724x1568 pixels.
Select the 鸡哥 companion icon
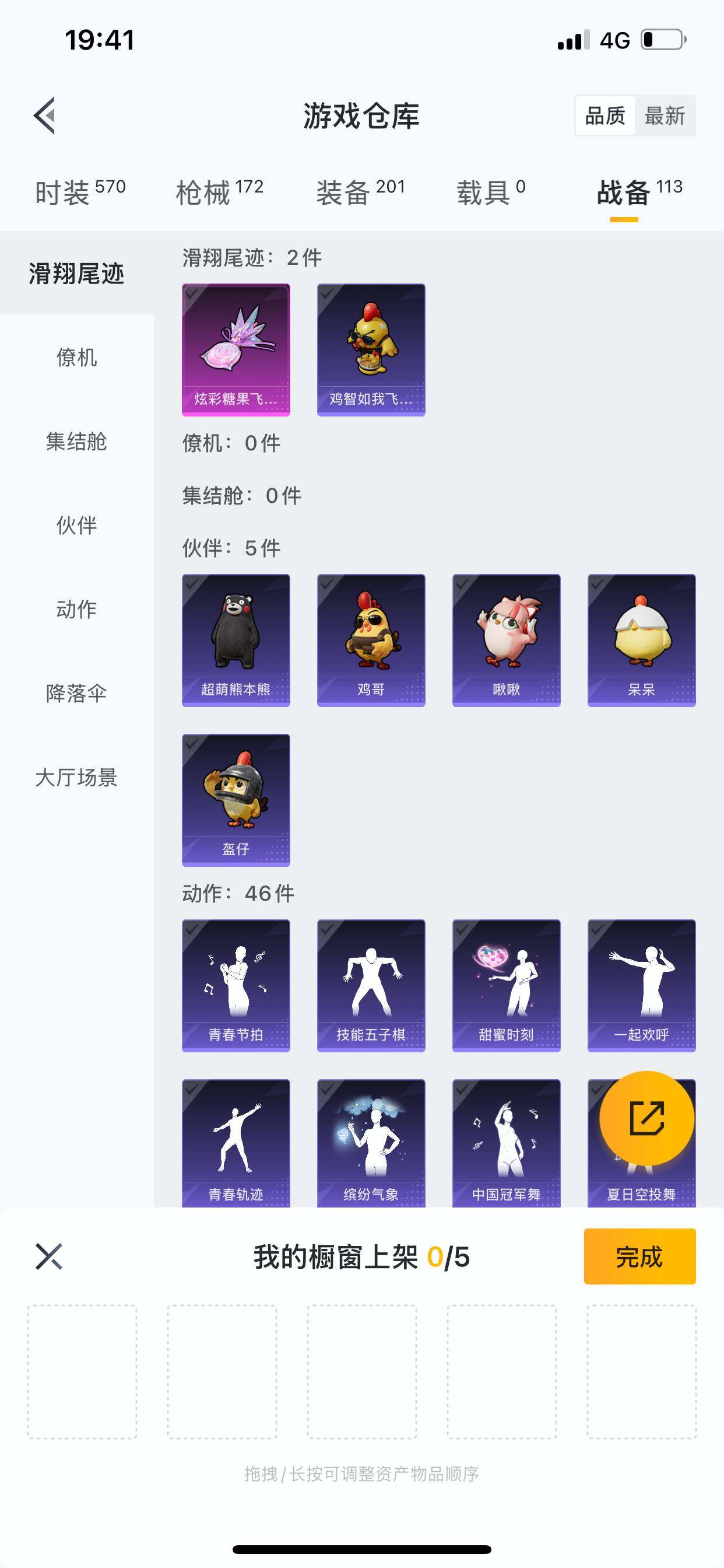click(371, 639)
